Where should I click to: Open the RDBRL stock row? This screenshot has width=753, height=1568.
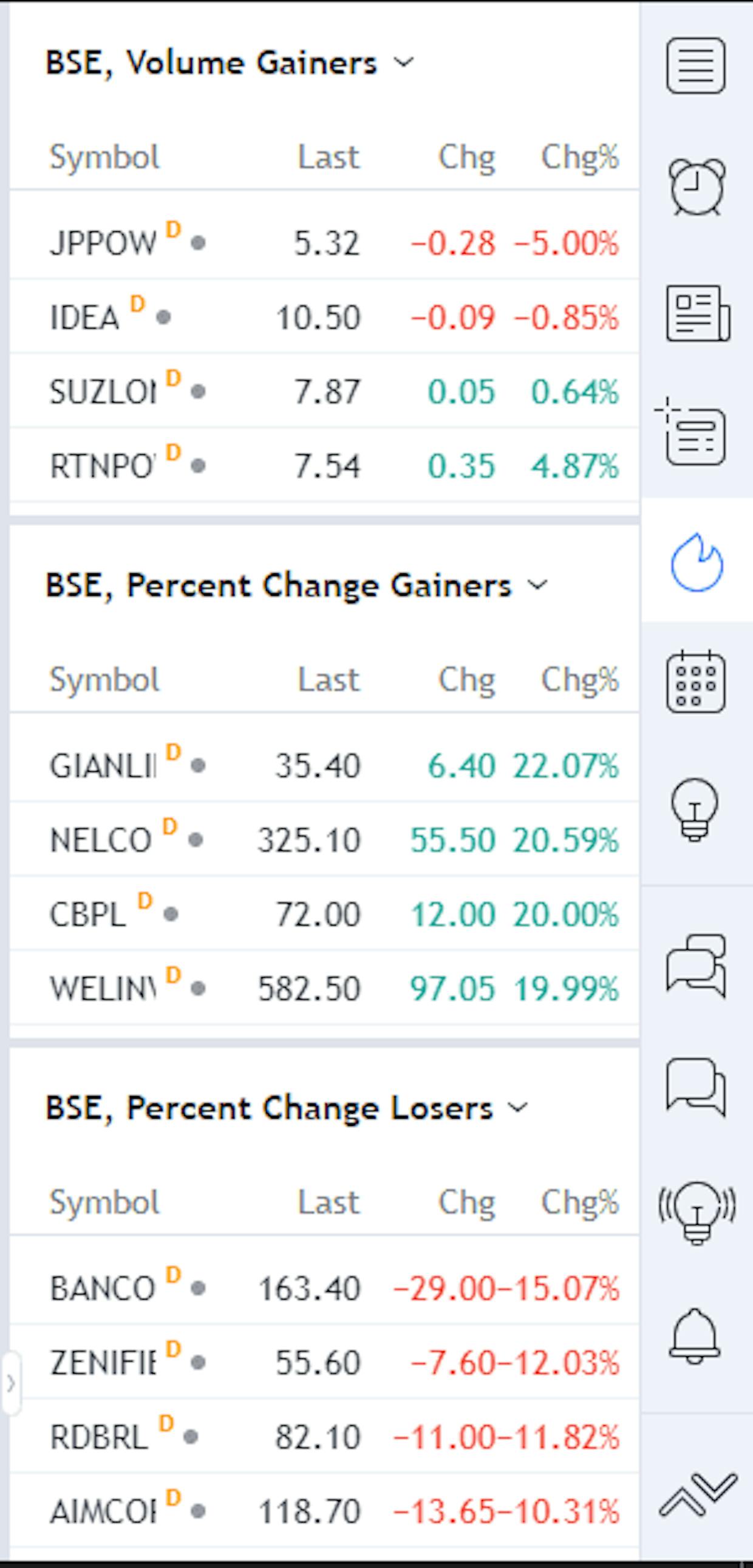click(324, 1436)
